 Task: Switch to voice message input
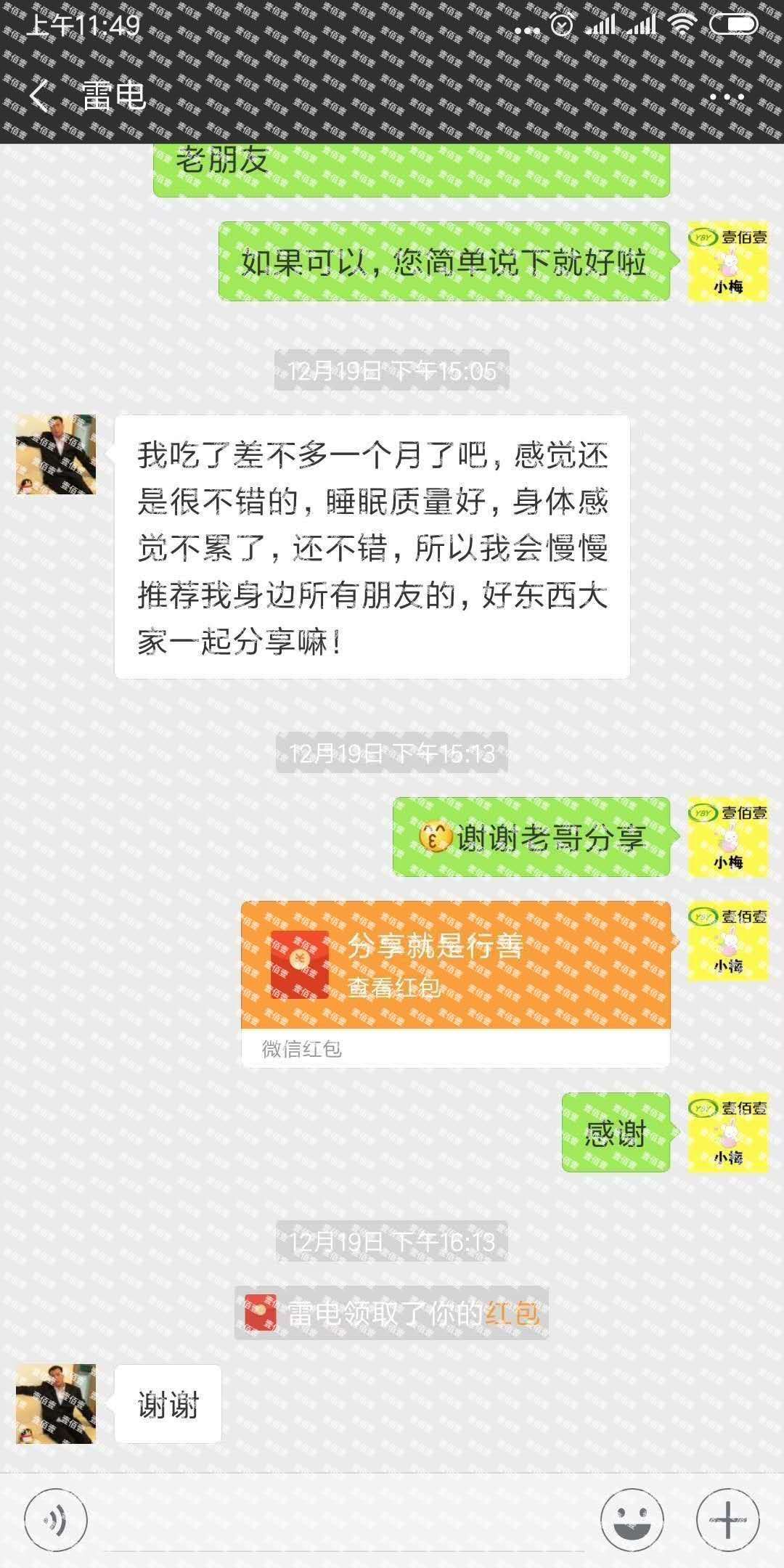tap(56, 1519)
